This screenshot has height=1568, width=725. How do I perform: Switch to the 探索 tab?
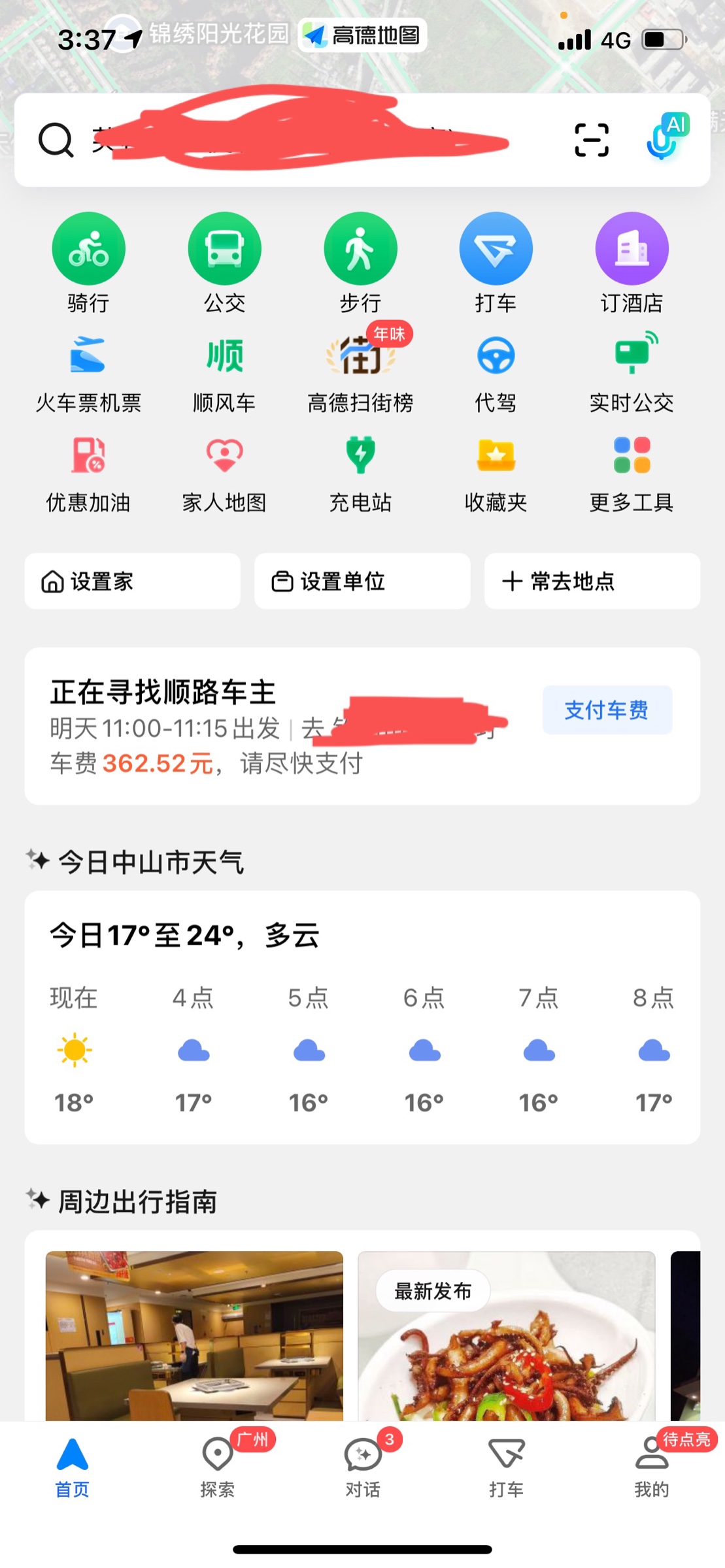(217, 1467)
